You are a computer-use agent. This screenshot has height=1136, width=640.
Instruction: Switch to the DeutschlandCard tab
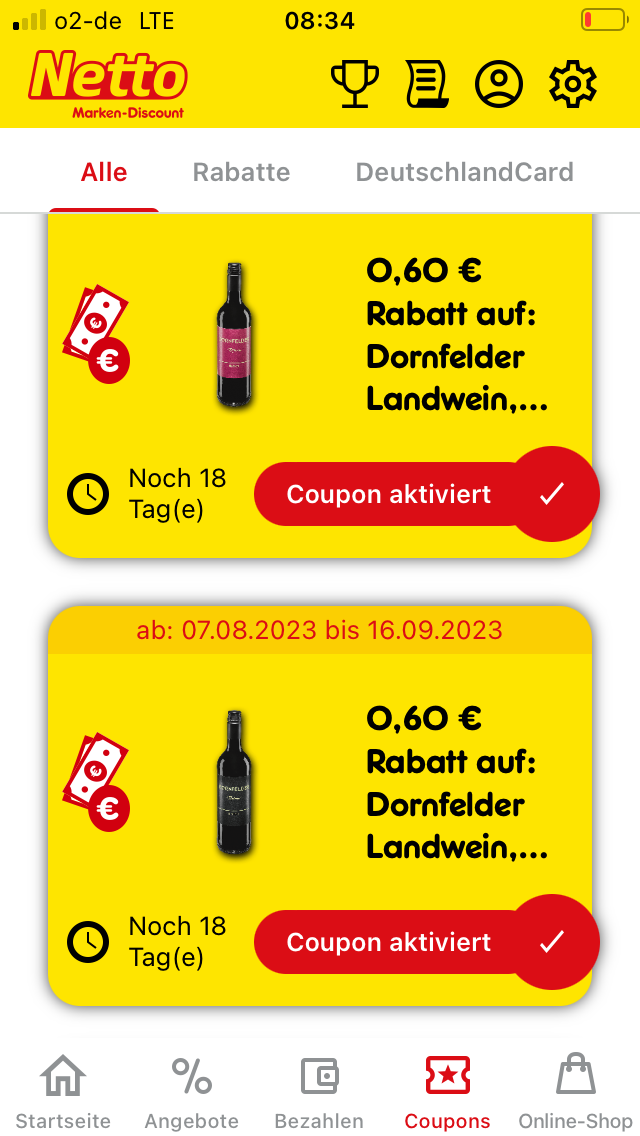point(464,172)
